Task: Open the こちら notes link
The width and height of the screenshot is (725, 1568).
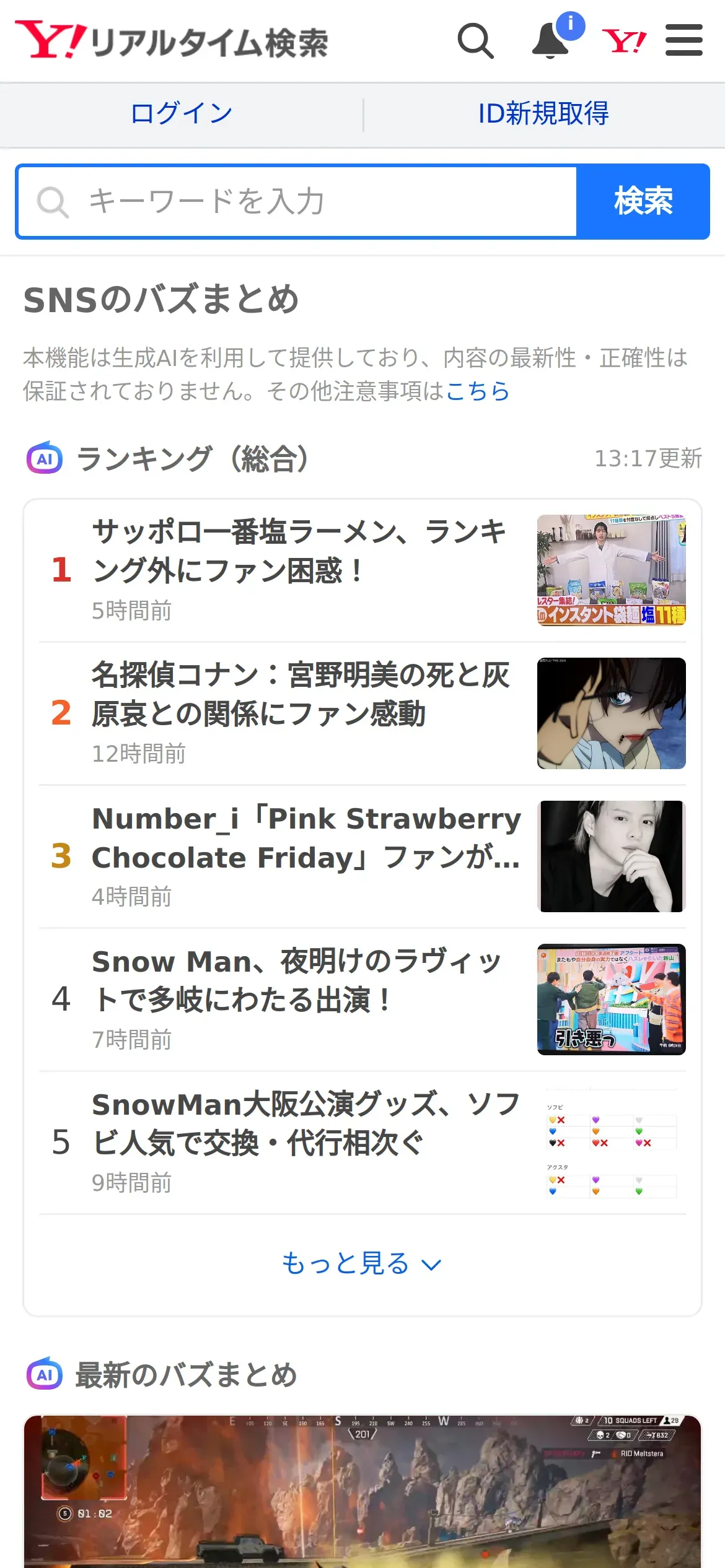Action: (477, 391)
